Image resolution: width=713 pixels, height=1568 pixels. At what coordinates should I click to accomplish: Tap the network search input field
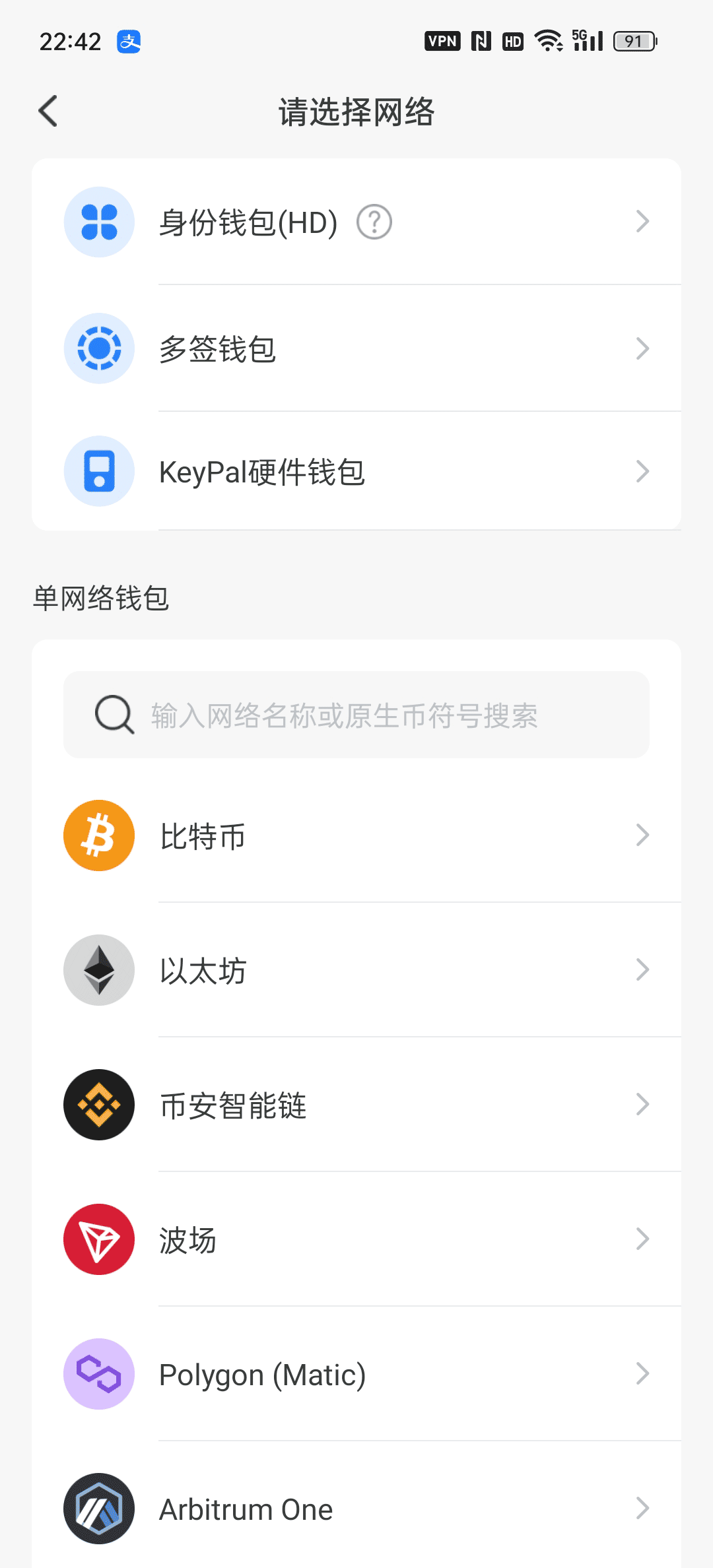[356, 715]
